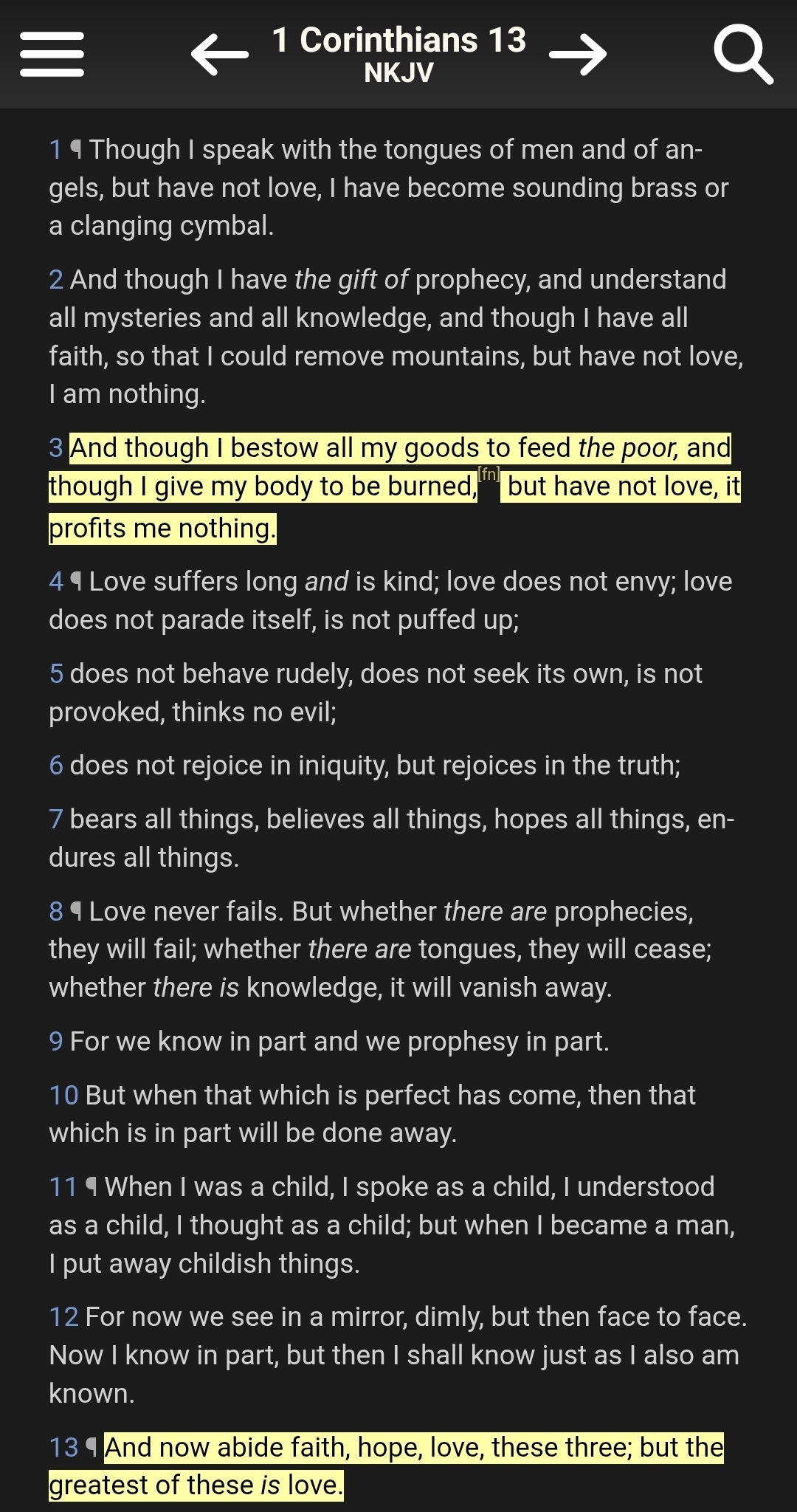This screenshot has height=1512, width=797.
Task: Open the hamburger menu
Action: (x=52, y=54)
